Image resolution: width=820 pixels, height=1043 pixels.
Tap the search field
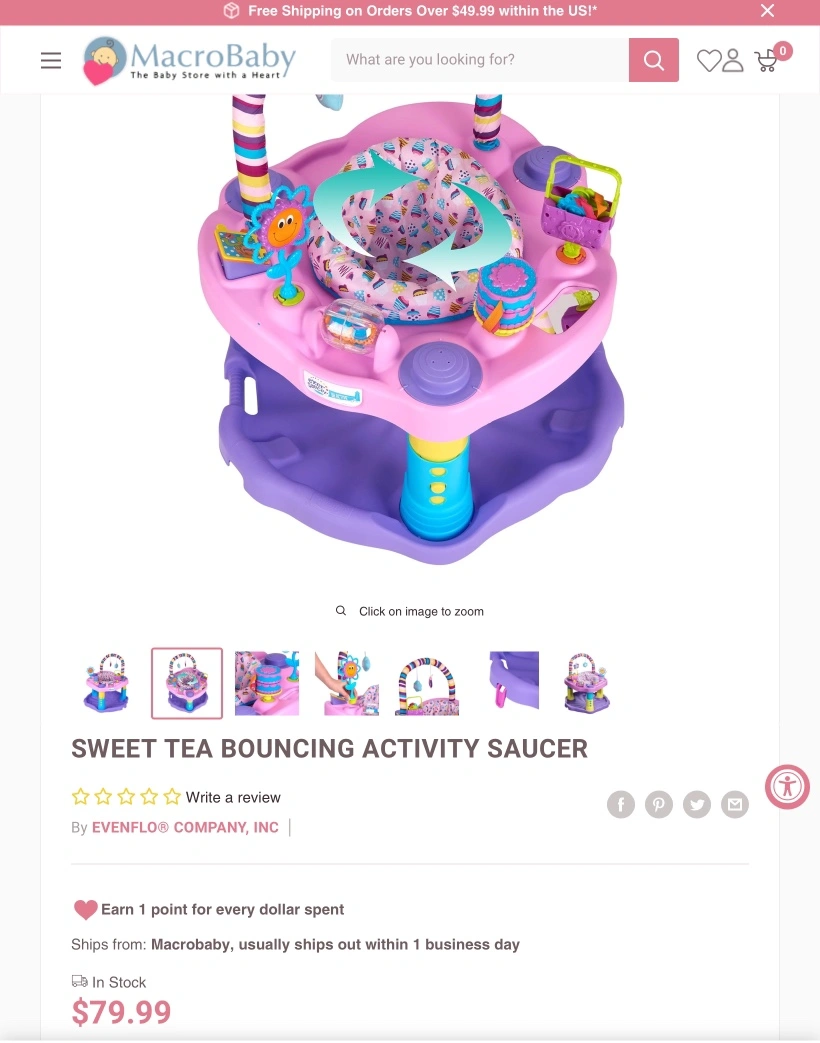click(480, 60)
